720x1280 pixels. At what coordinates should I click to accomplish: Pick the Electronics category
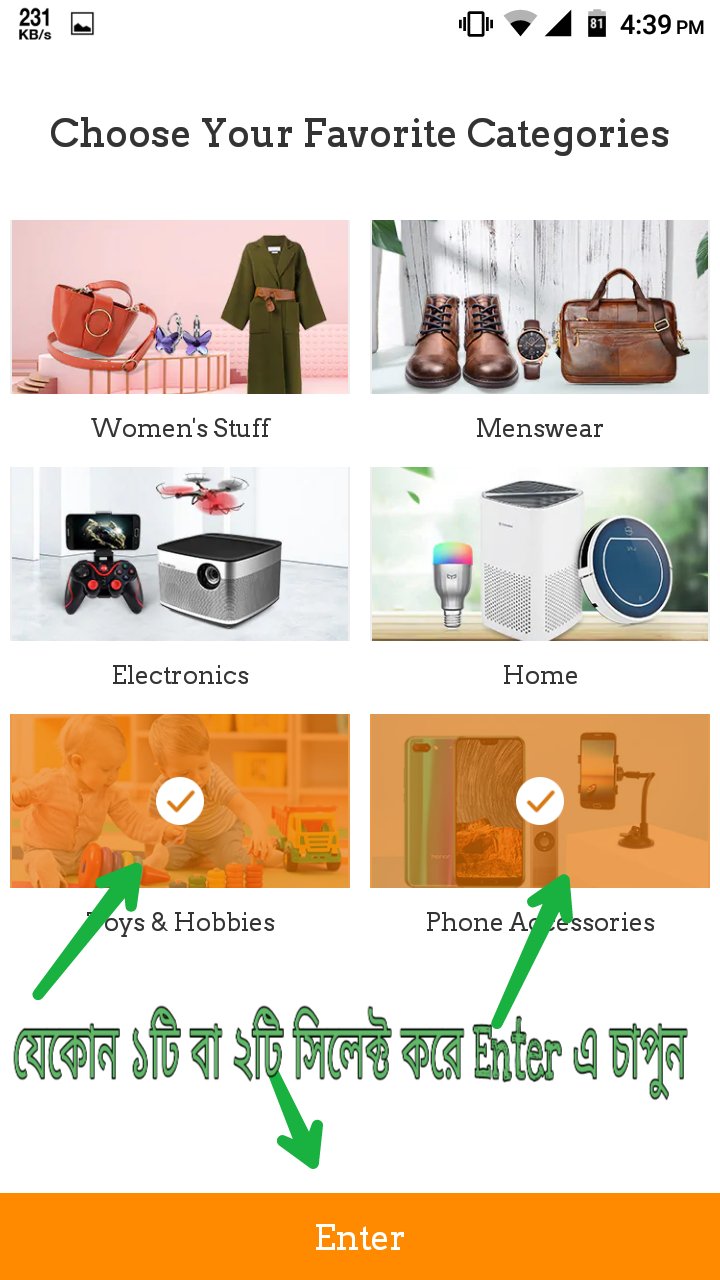point(180,554)
